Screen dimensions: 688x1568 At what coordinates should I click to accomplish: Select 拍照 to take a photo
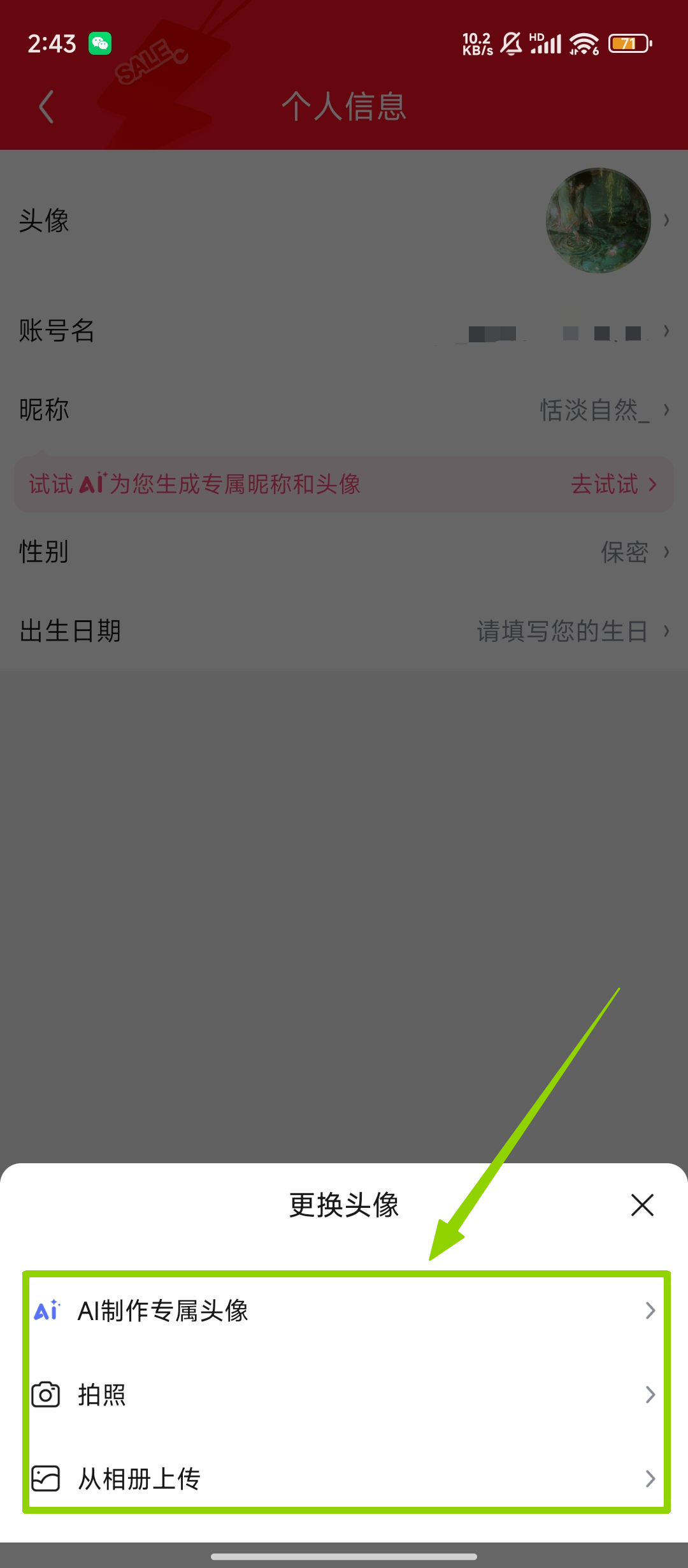344,1395
